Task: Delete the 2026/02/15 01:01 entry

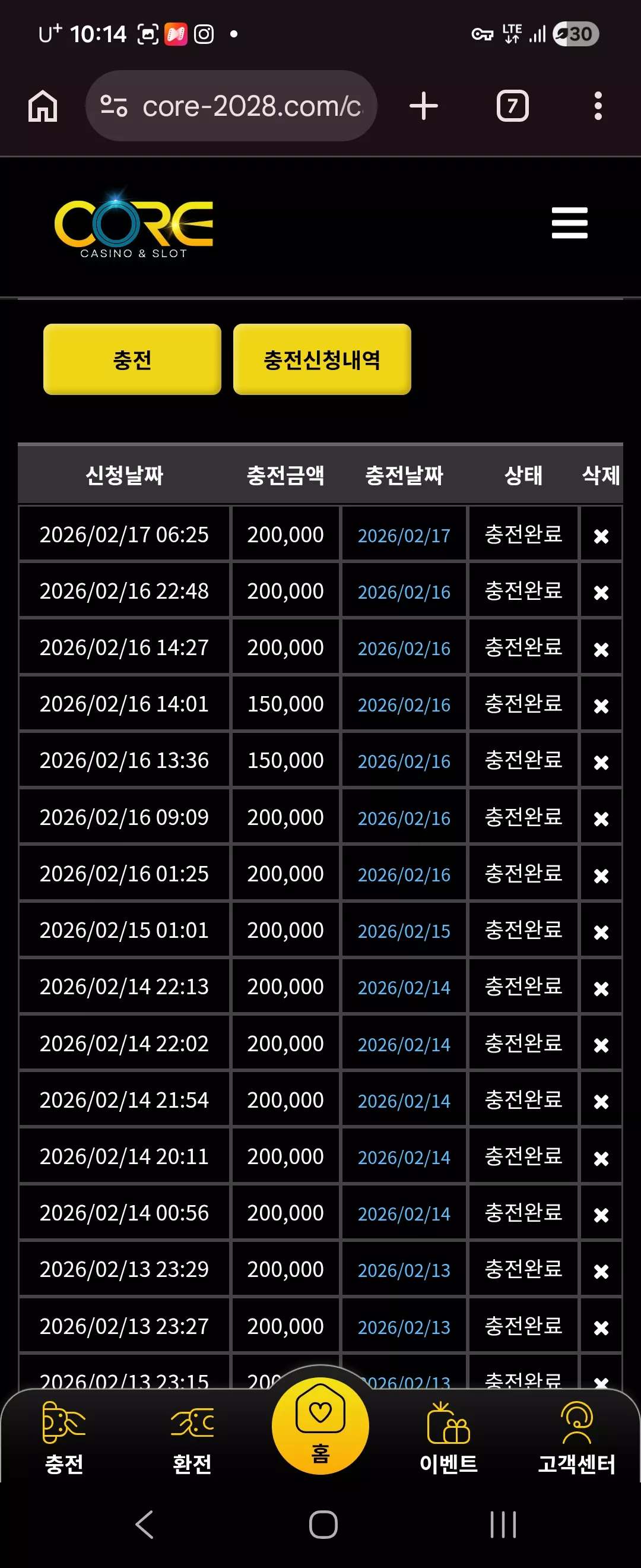Action: pos(601,932)
